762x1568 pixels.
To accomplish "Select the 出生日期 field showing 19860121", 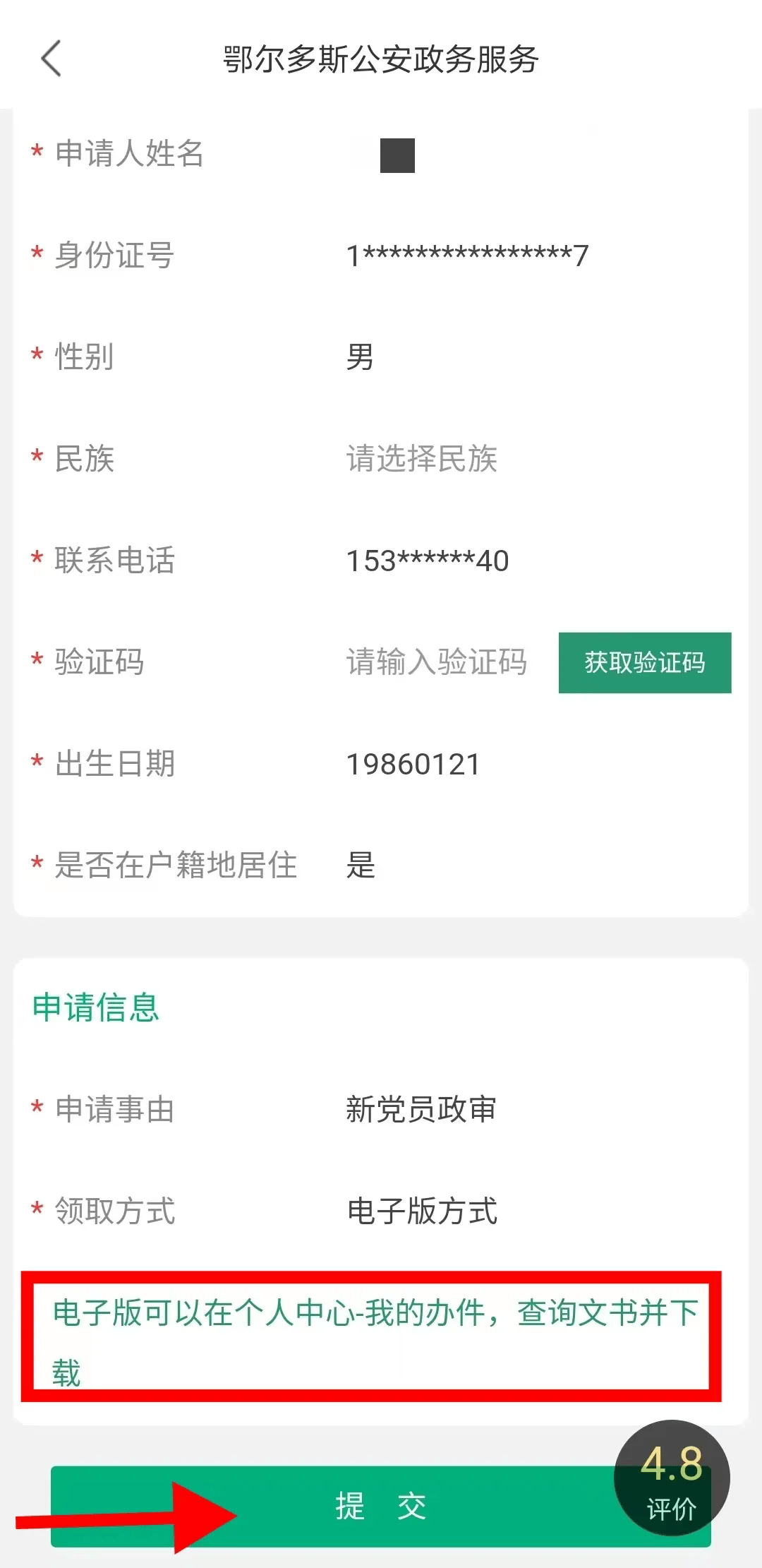I will (x=413, y=762).
